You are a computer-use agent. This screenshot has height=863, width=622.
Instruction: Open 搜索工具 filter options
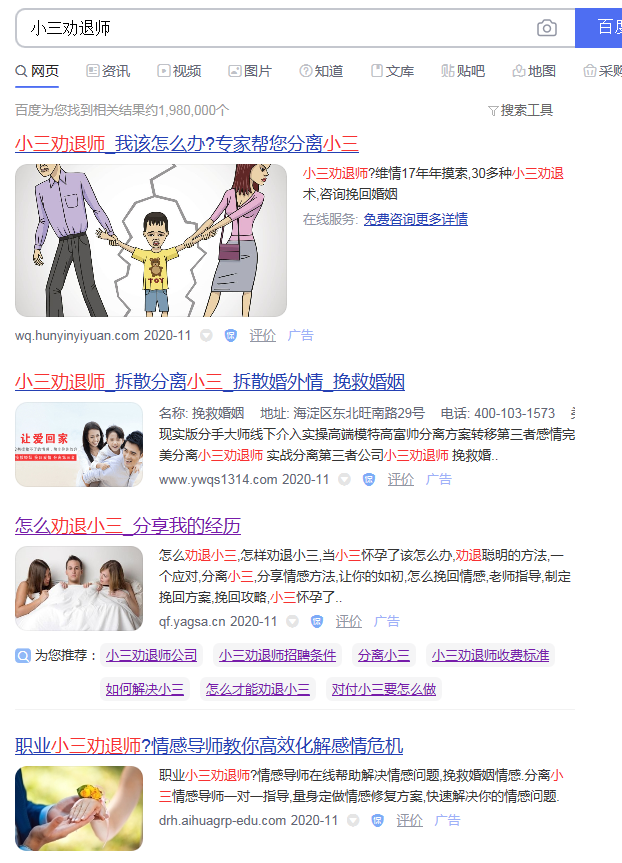point(520,110)
